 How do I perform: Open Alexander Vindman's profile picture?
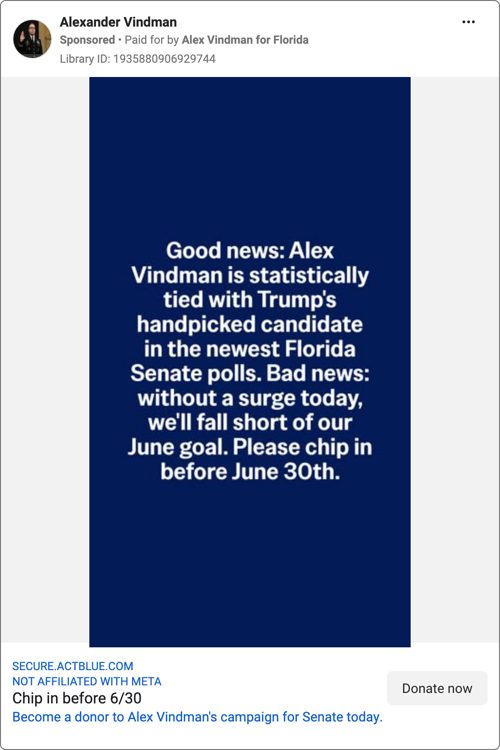point(32,39)
